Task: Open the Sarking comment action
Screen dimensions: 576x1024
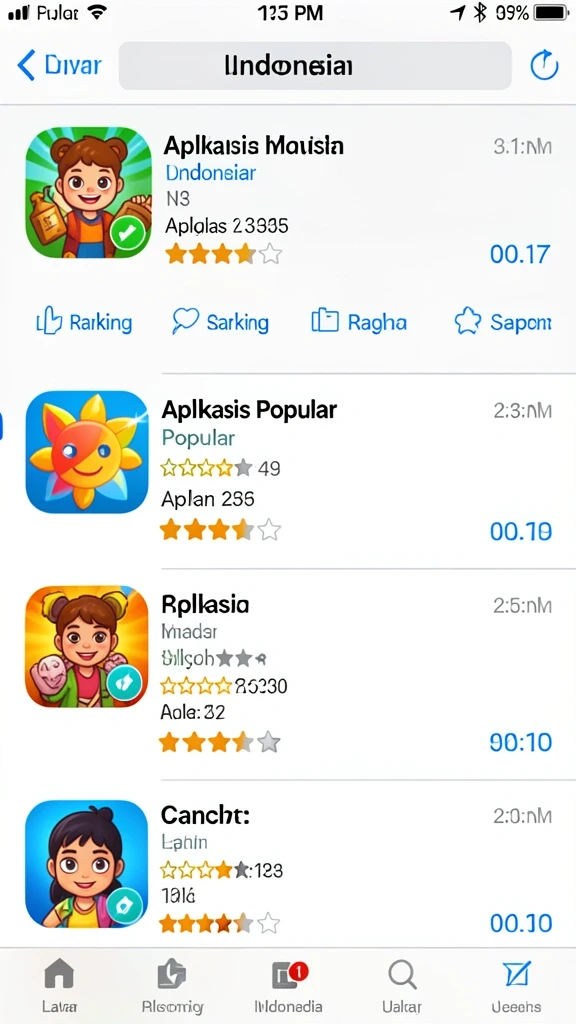Action: pyautogui.click(x=221, y=322)
